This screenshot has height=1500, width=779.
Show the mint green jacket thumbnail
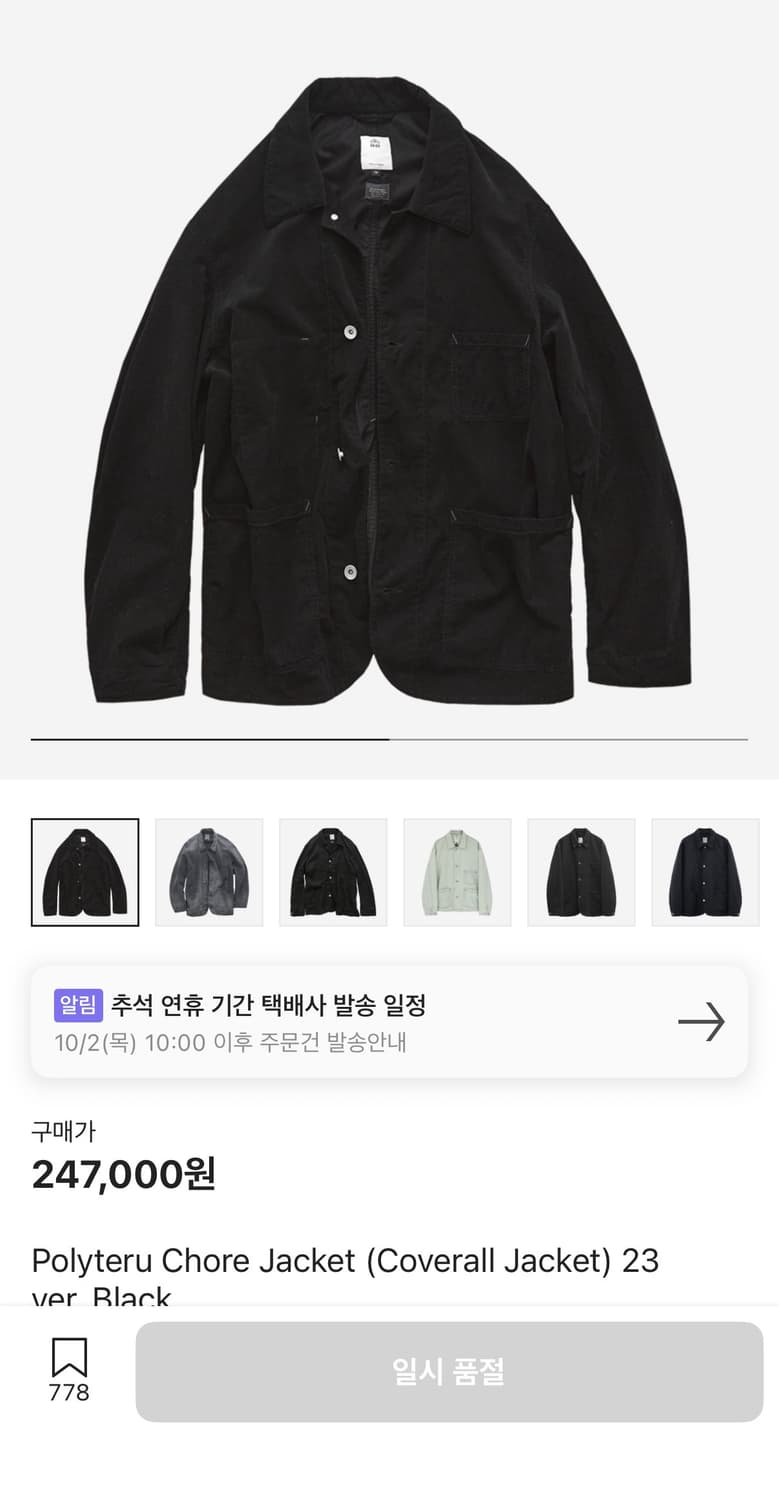[457, 872]
